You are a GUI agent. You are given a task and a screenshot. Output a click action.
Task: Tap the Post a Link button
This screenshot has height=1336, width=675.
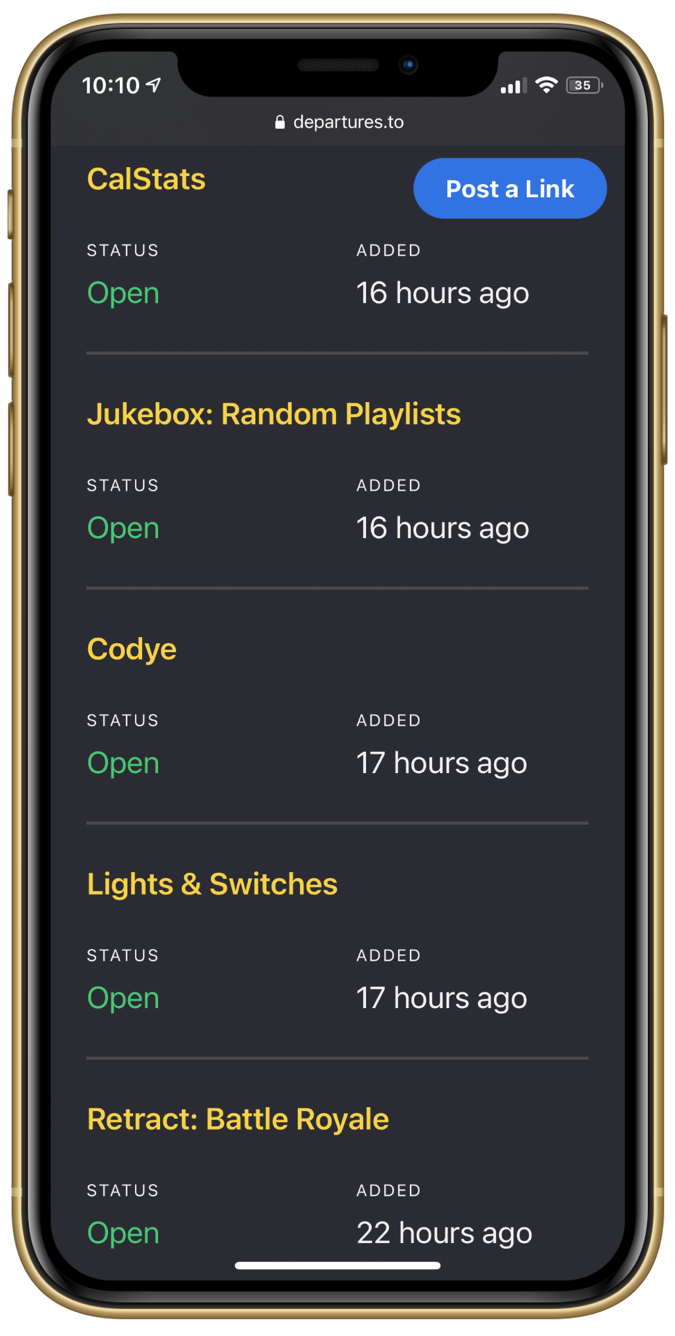point(509,189)
